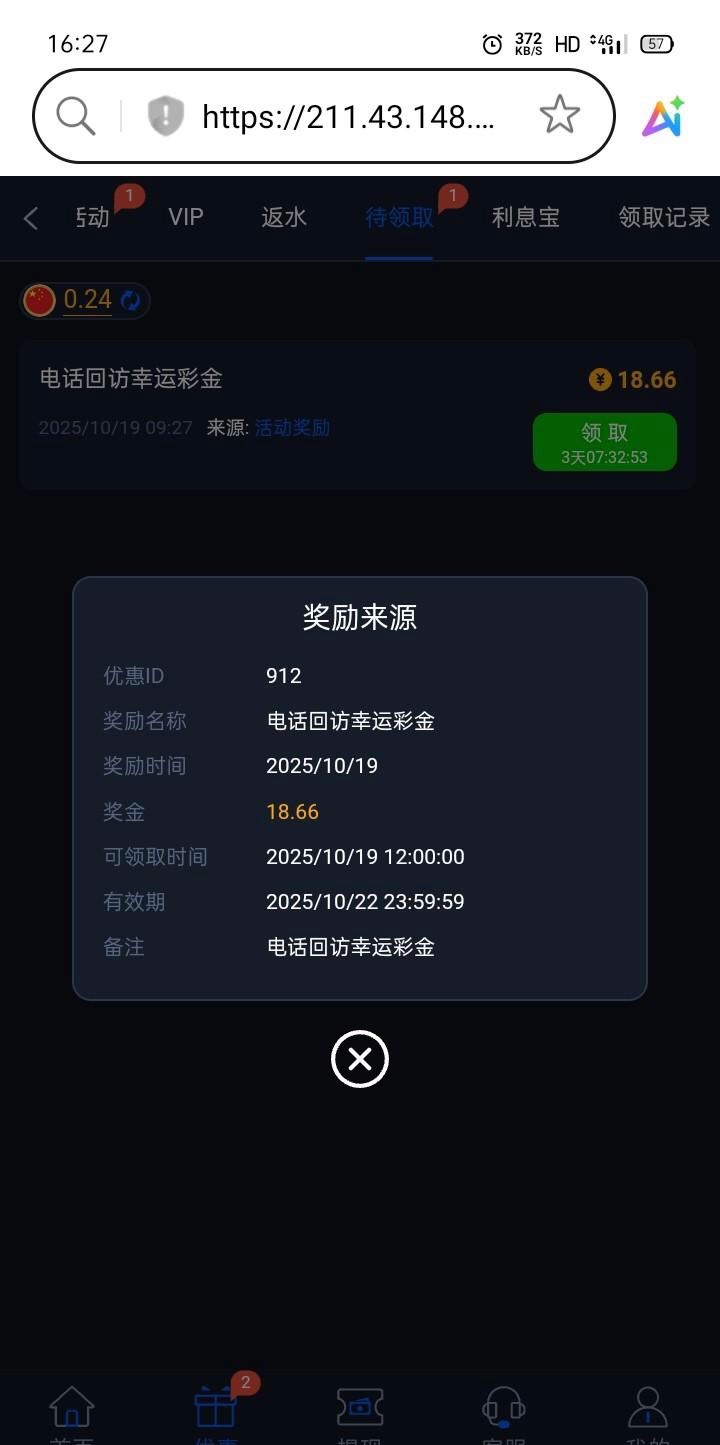This screenshot has height=1445, width=720.
Task: Close the 奖励来源 dialog
Action: 360,1059
